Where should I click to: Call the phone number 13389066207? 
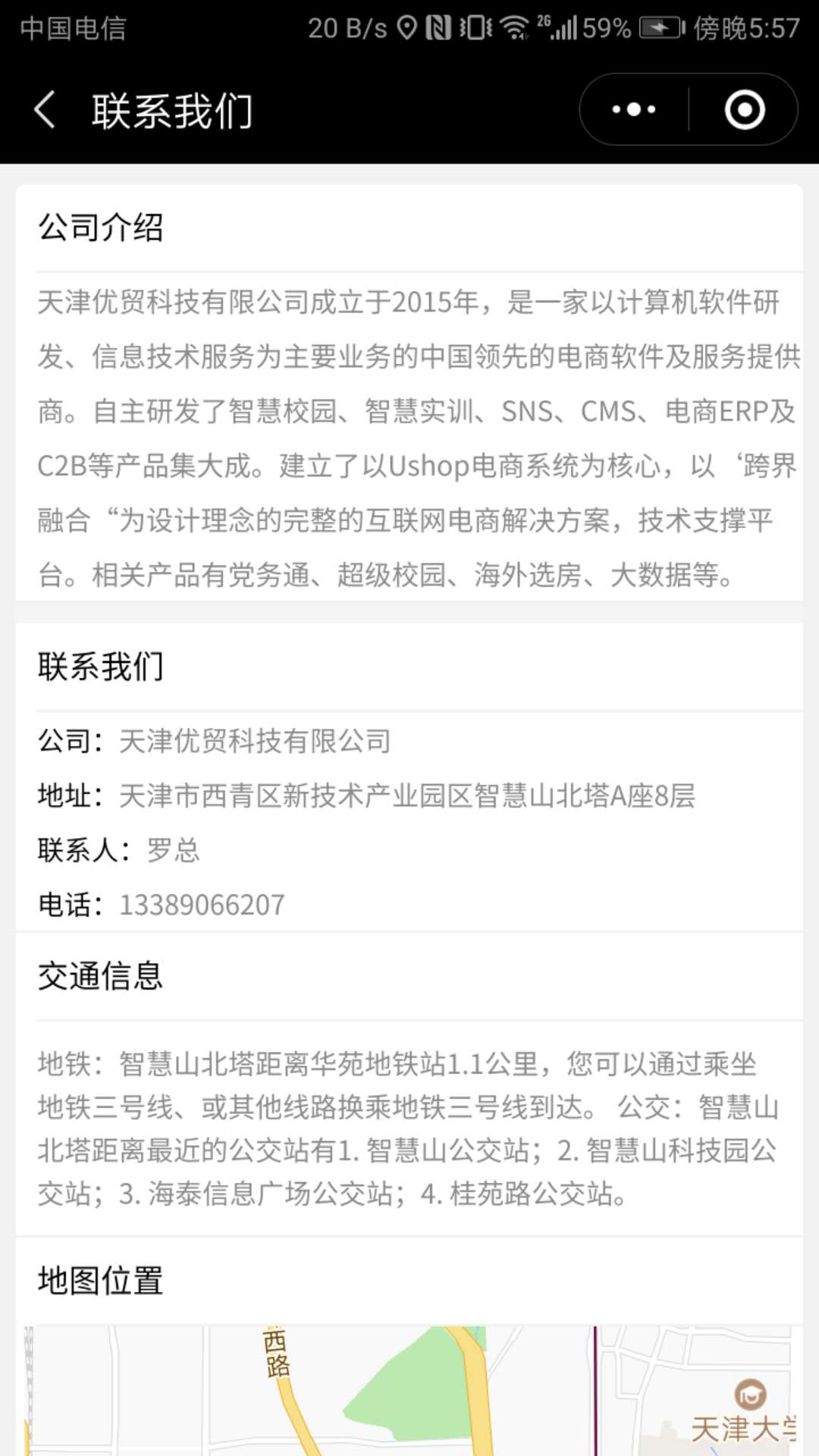(202, 905)
